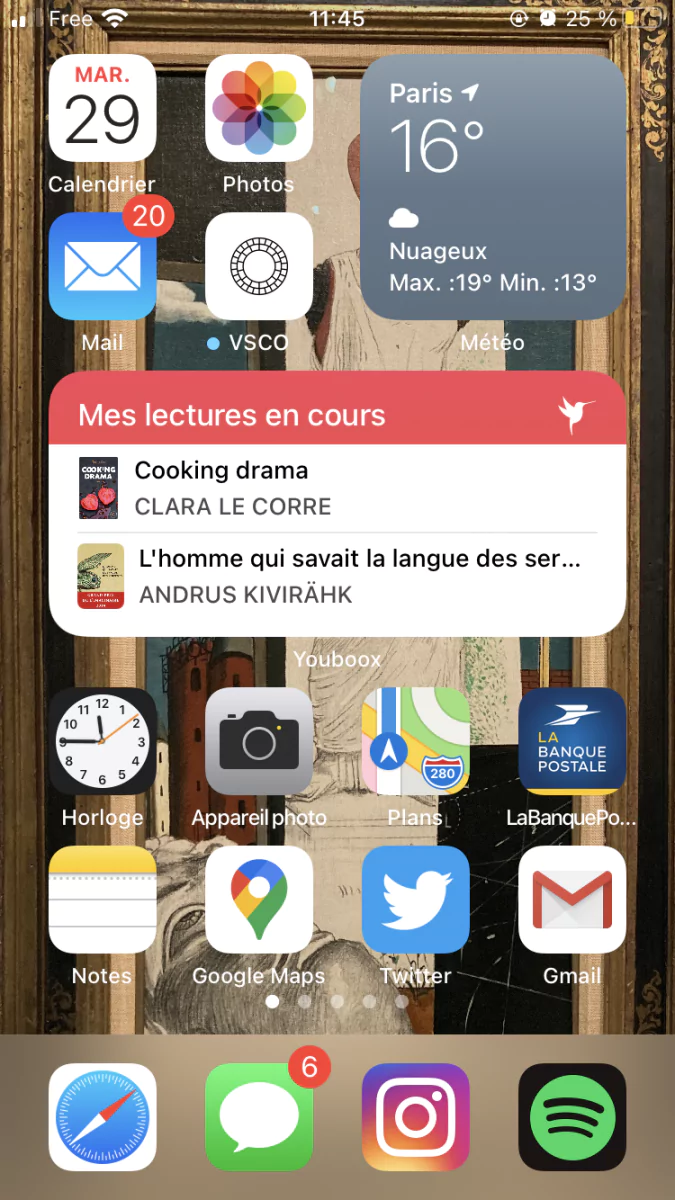Screen dimensions: 675x1200
Task: Open Instagram from the dock
Action: 415,1116
